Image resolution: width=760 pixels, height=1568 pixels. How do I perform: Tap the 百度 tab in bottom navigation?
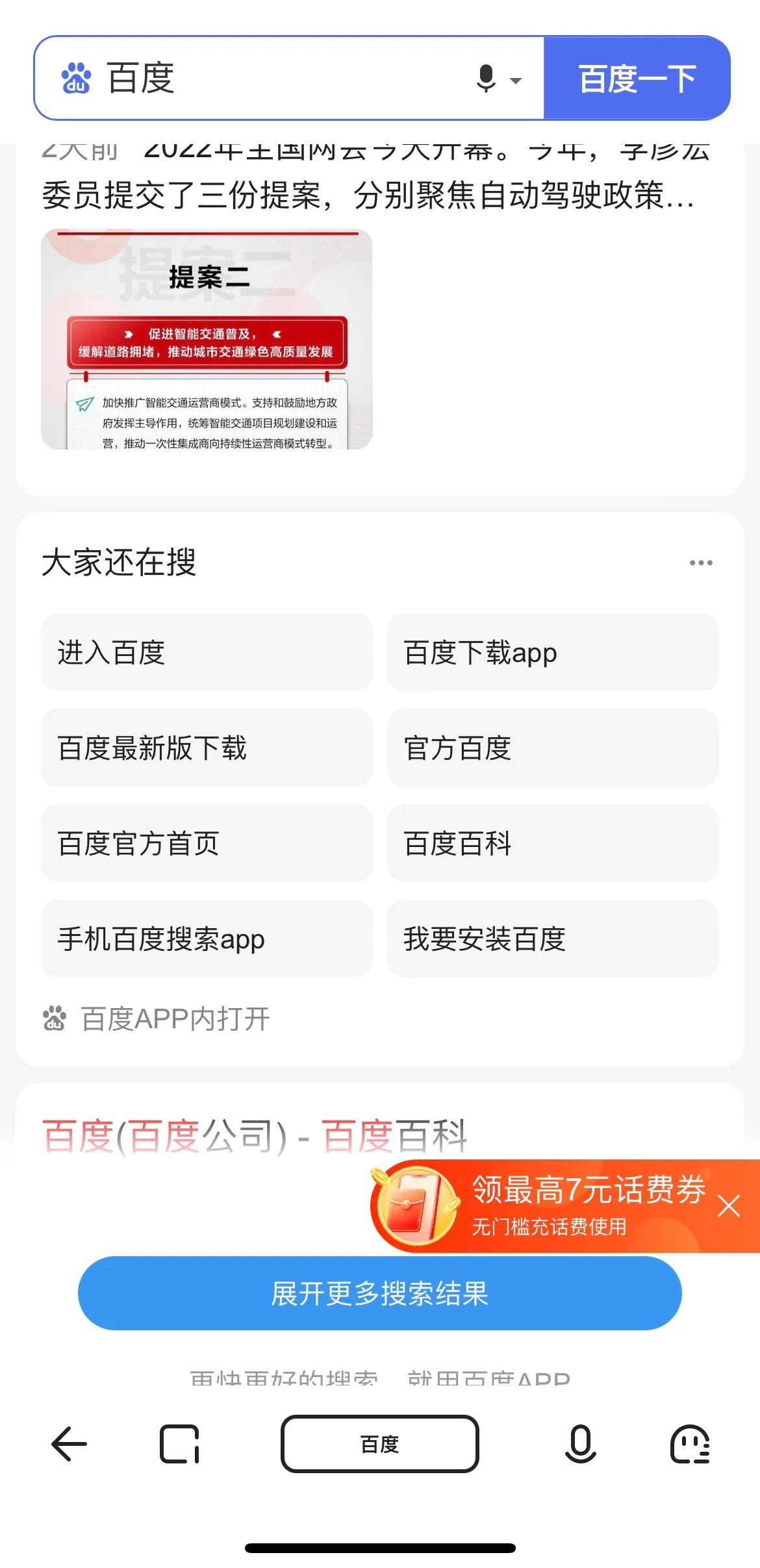click(x=380, y=1445)
